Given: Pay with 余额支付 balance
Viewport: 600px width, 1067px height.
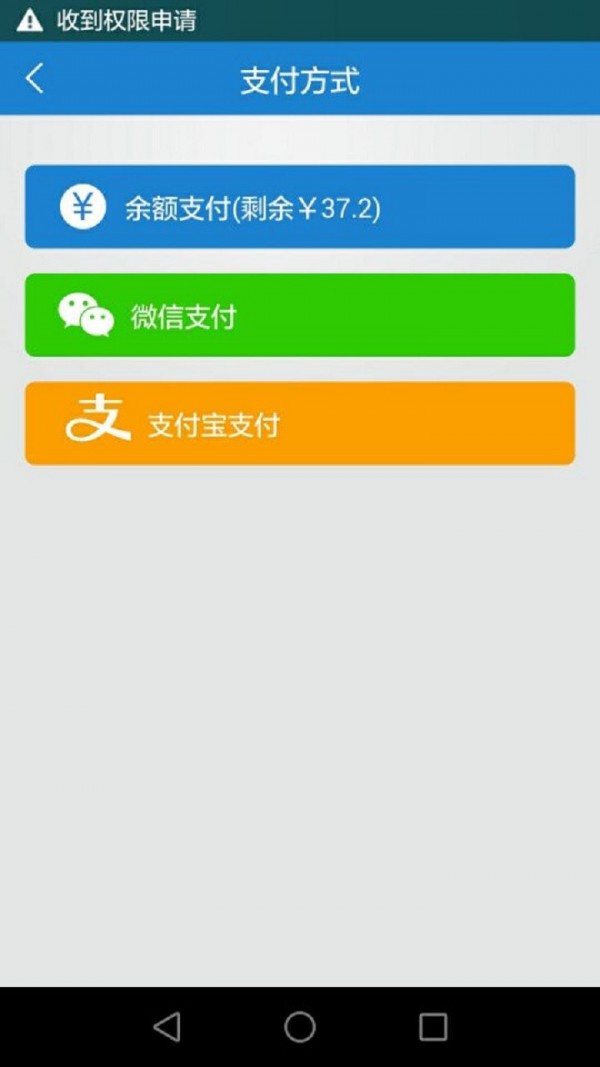Looking at the screenshot, I should [x=300, y=207].
